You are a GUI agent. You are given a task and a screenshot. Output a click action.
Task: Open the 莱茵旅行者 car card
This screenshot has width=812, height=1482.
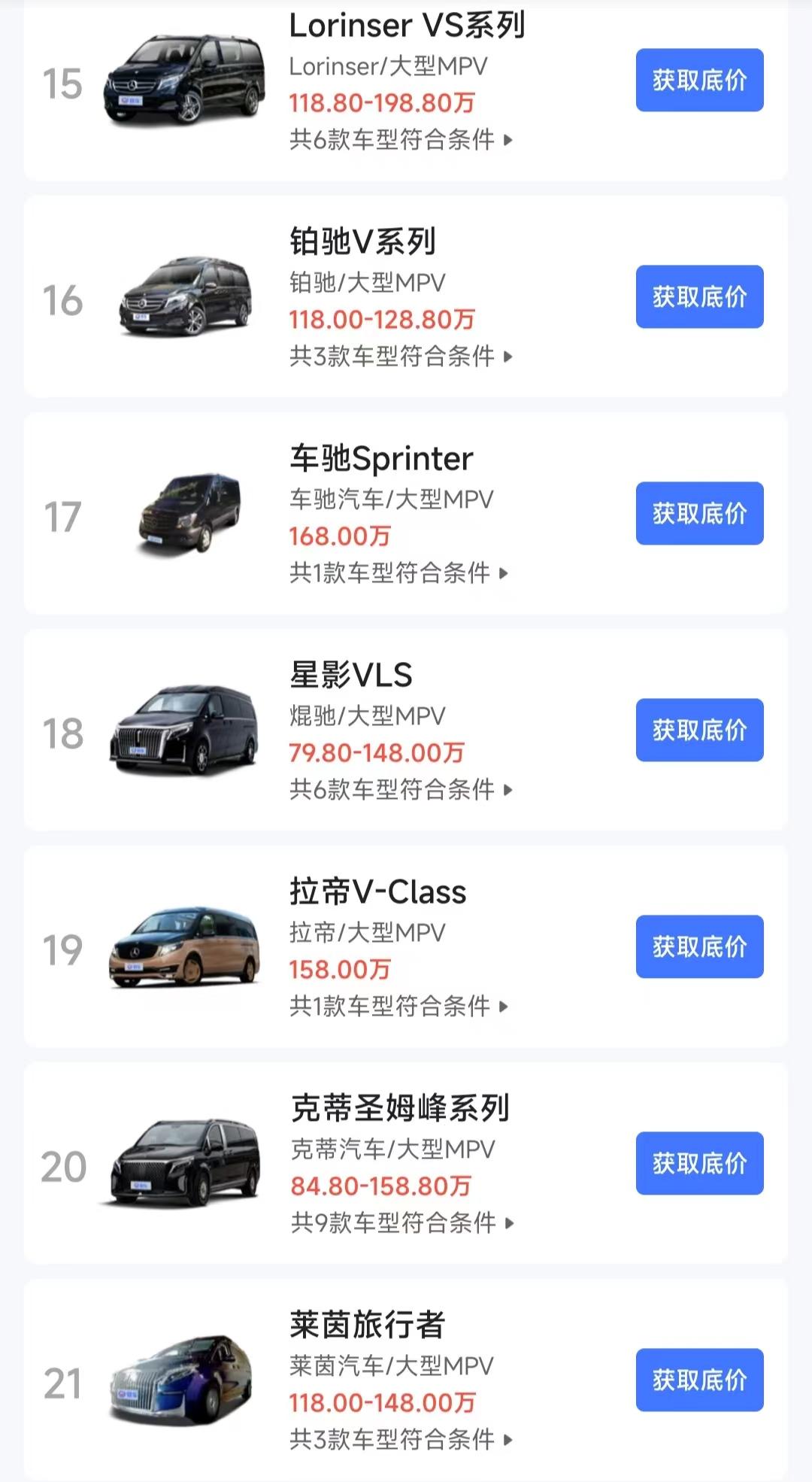click(x=406, y=1380)
